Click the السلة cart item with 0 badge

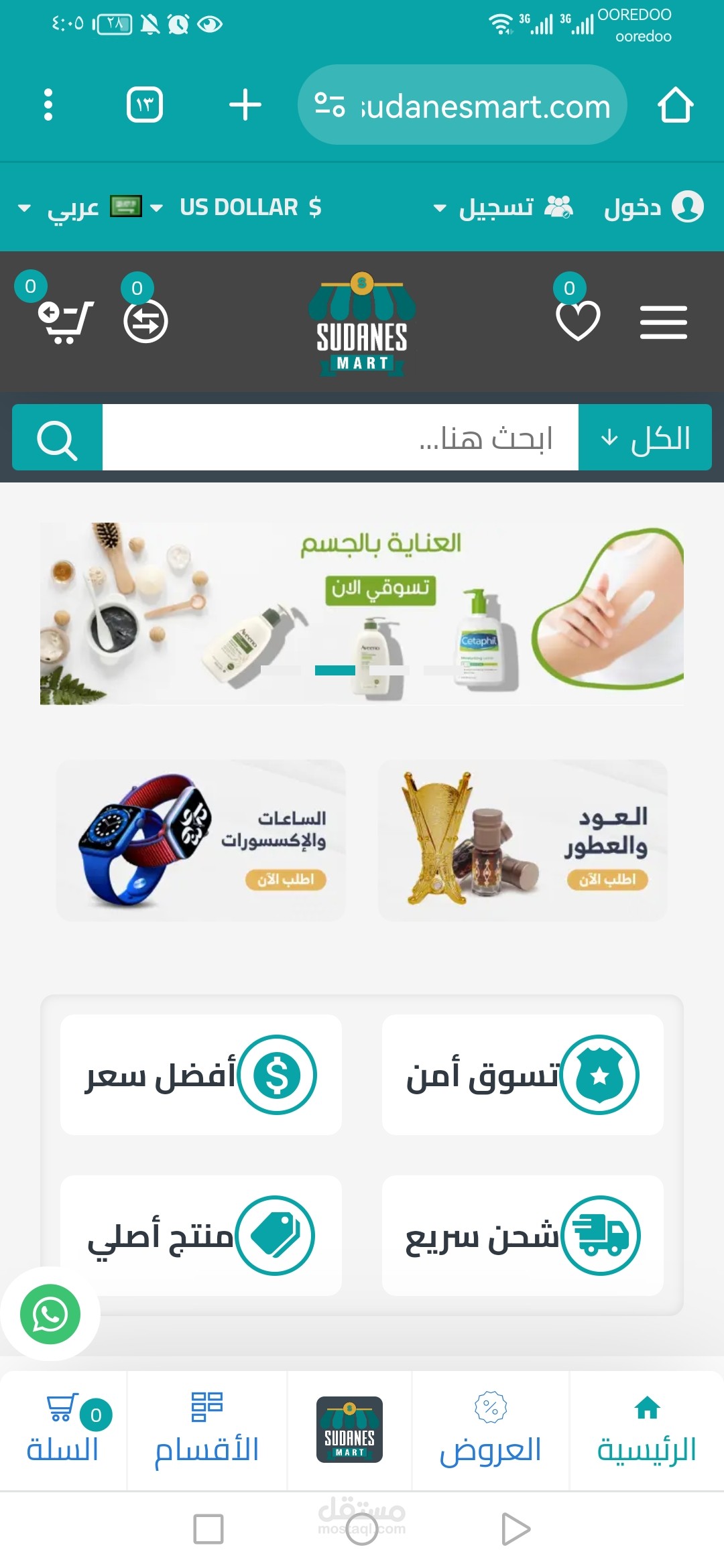pyautogui.click(x=62, y=1425)
